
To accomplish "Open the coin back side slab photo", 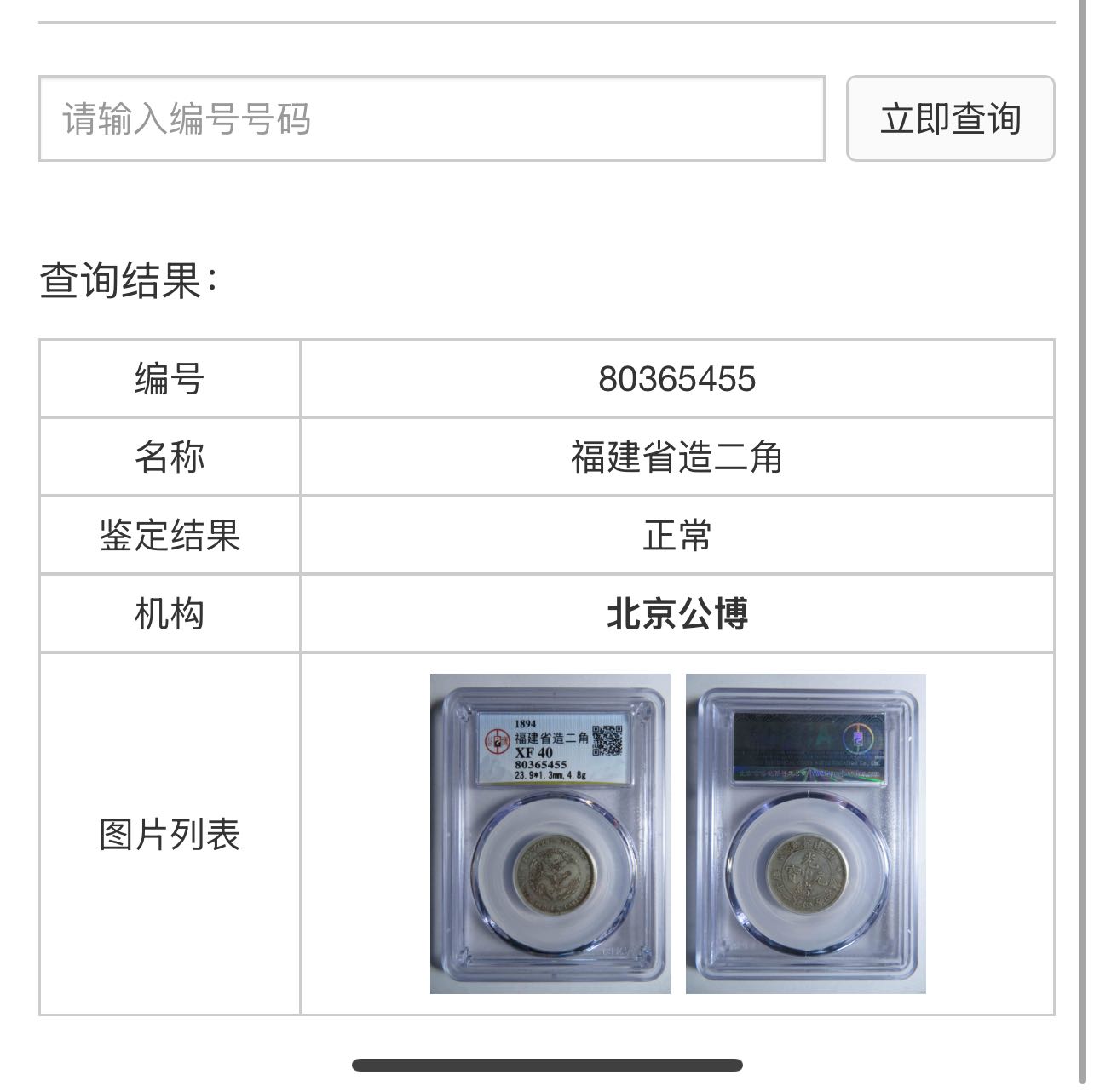I will (x=805, y=833).
